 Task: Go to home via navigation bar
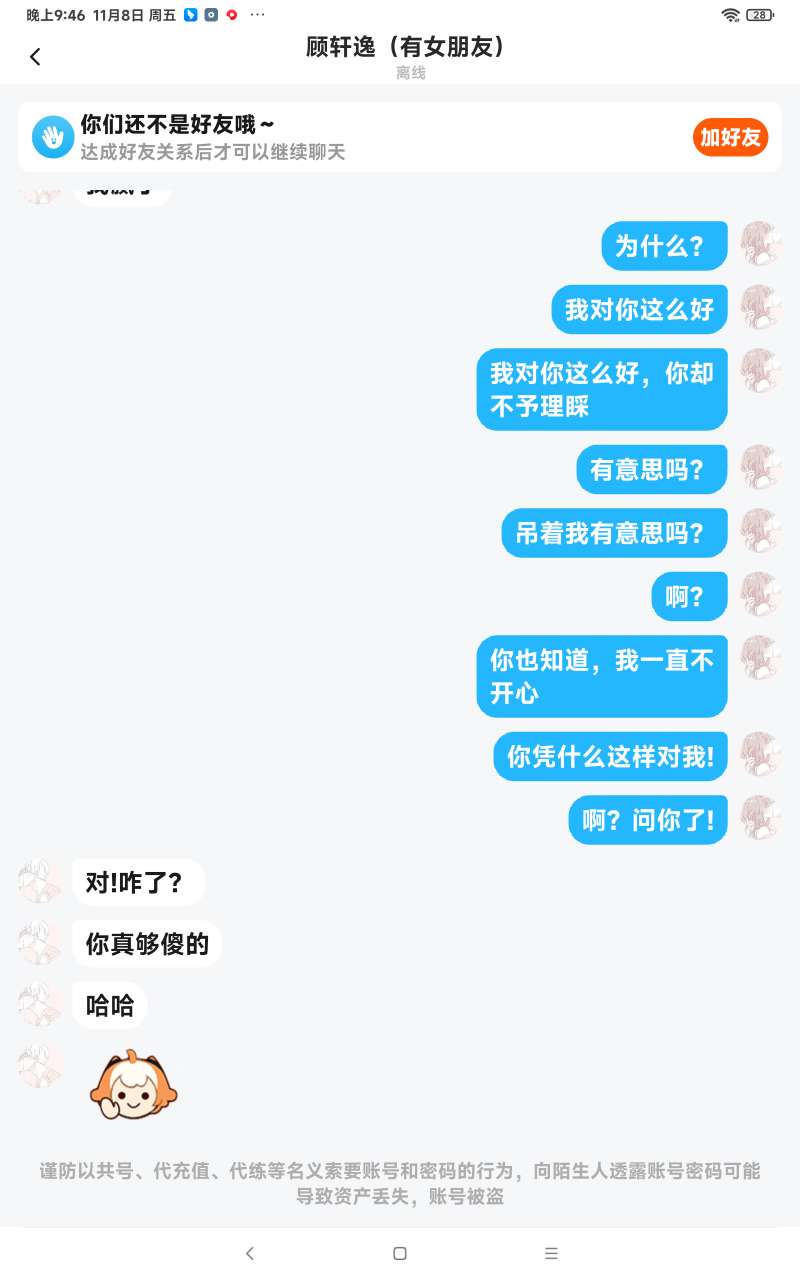(400, 1253)
